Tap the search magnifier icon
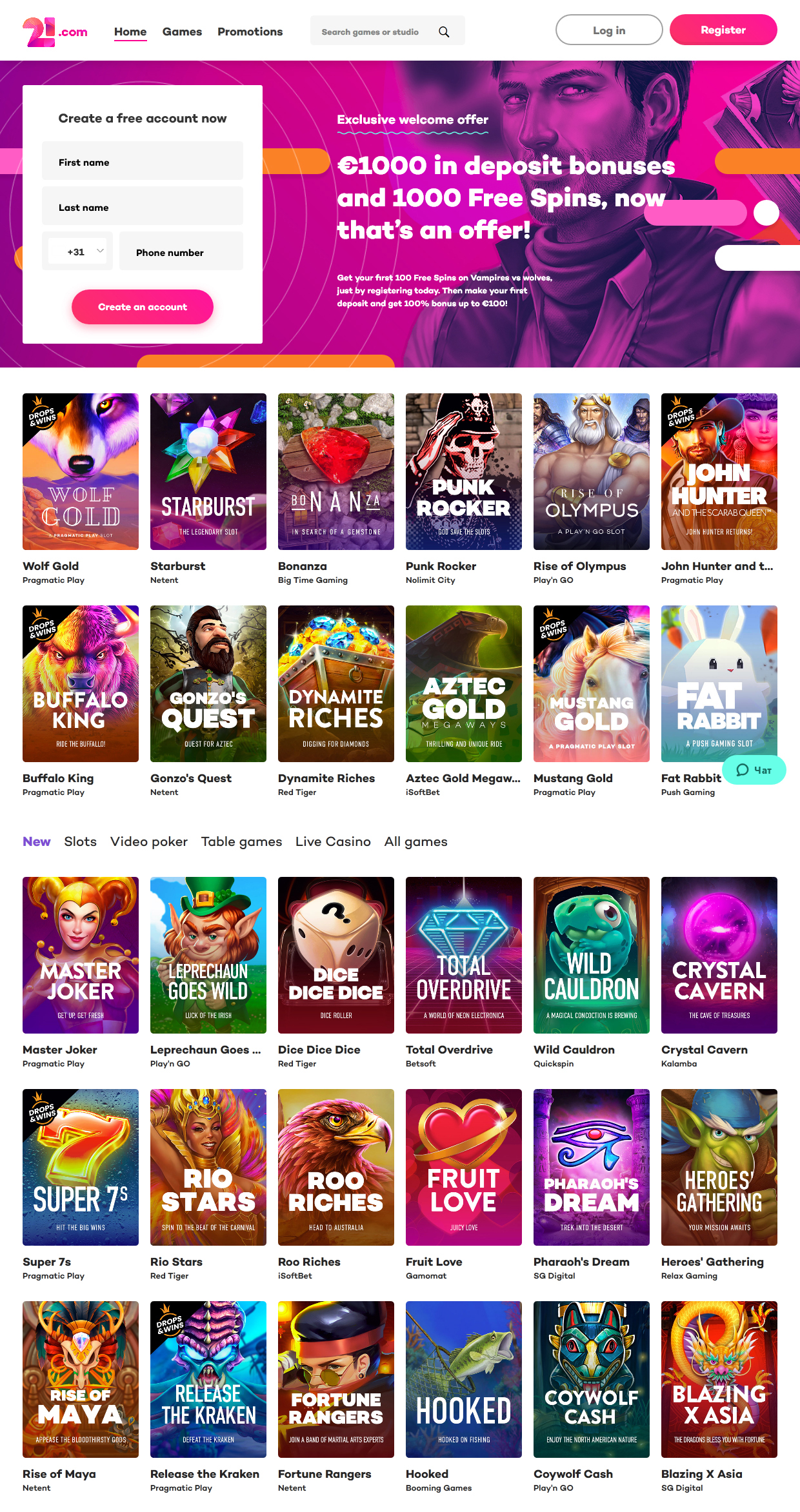 pos(444,32)
